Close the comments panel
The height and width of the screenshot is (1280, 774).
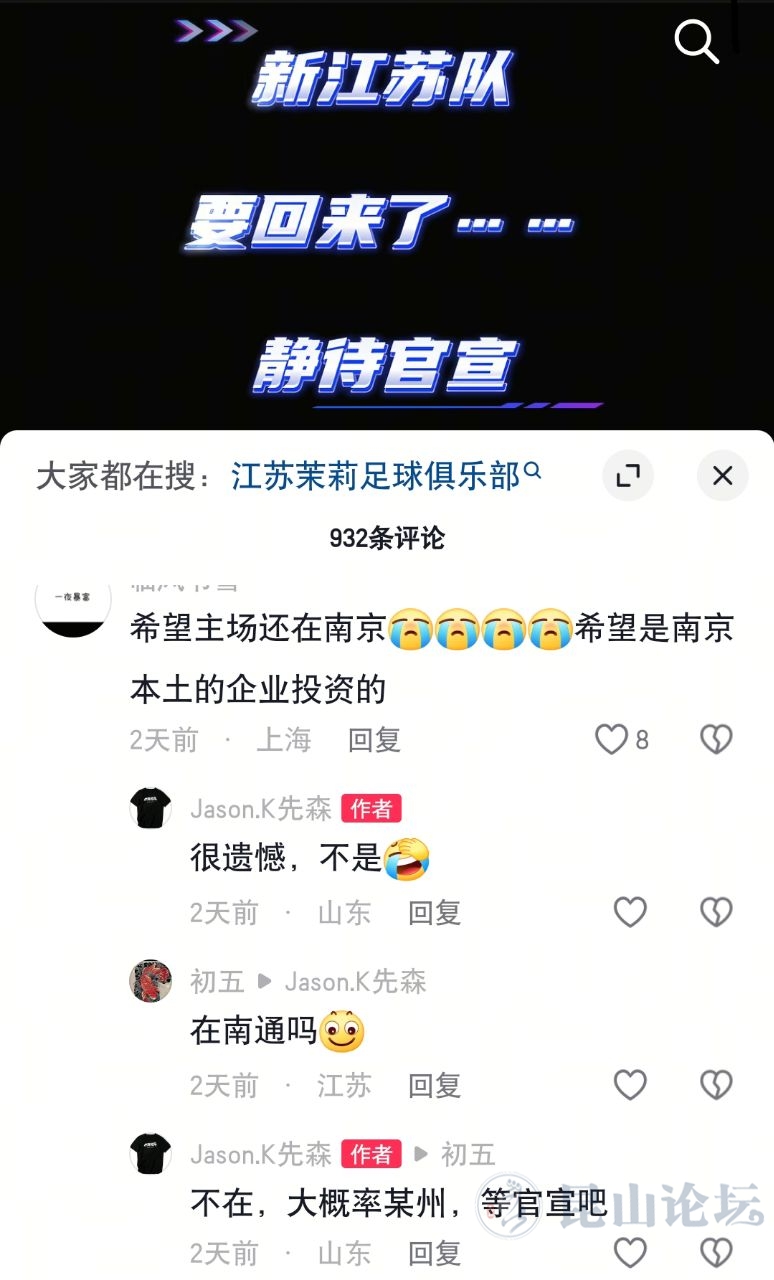(722, 476)
